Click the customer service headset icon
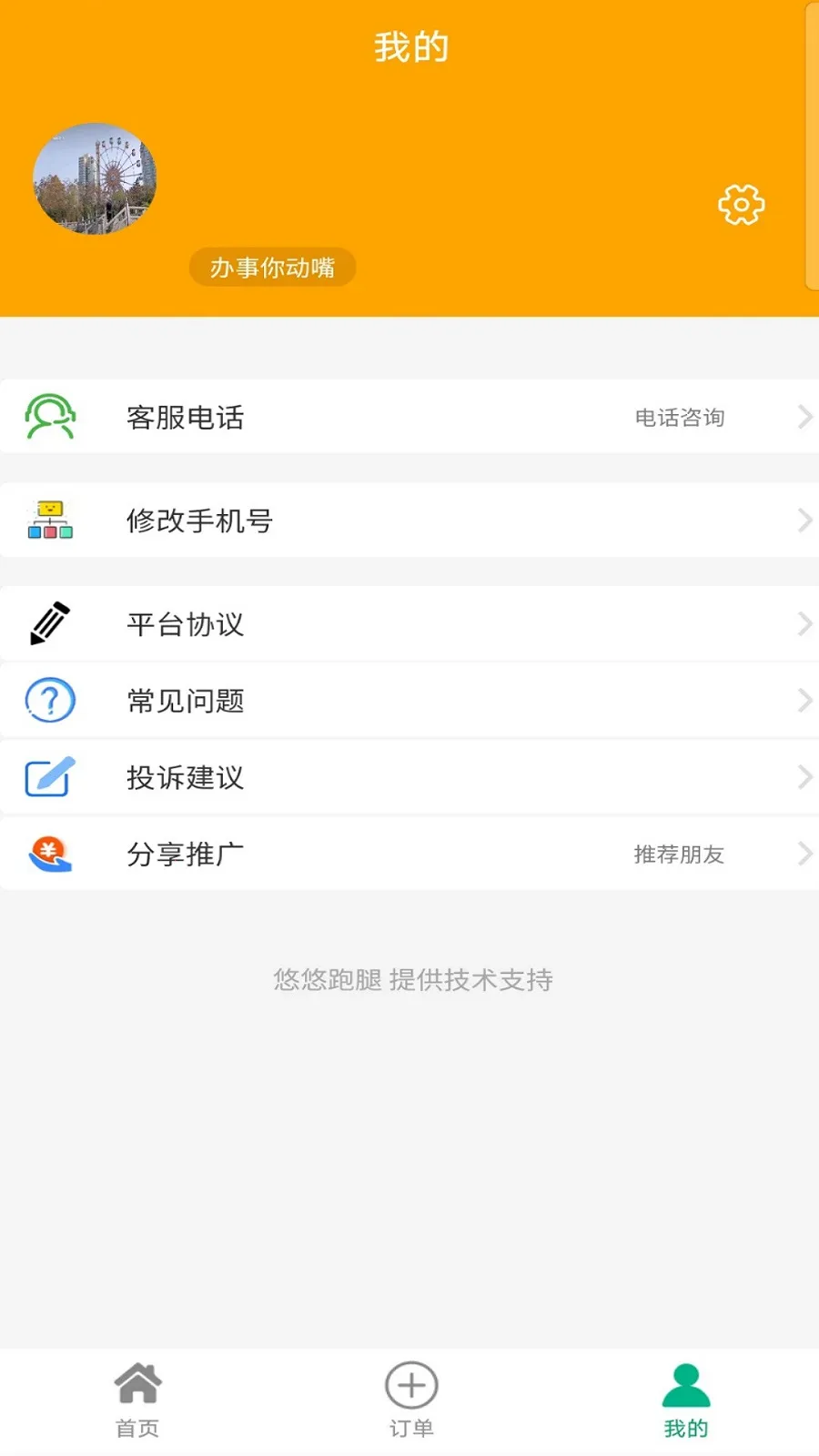 click(x=50, y=417)
